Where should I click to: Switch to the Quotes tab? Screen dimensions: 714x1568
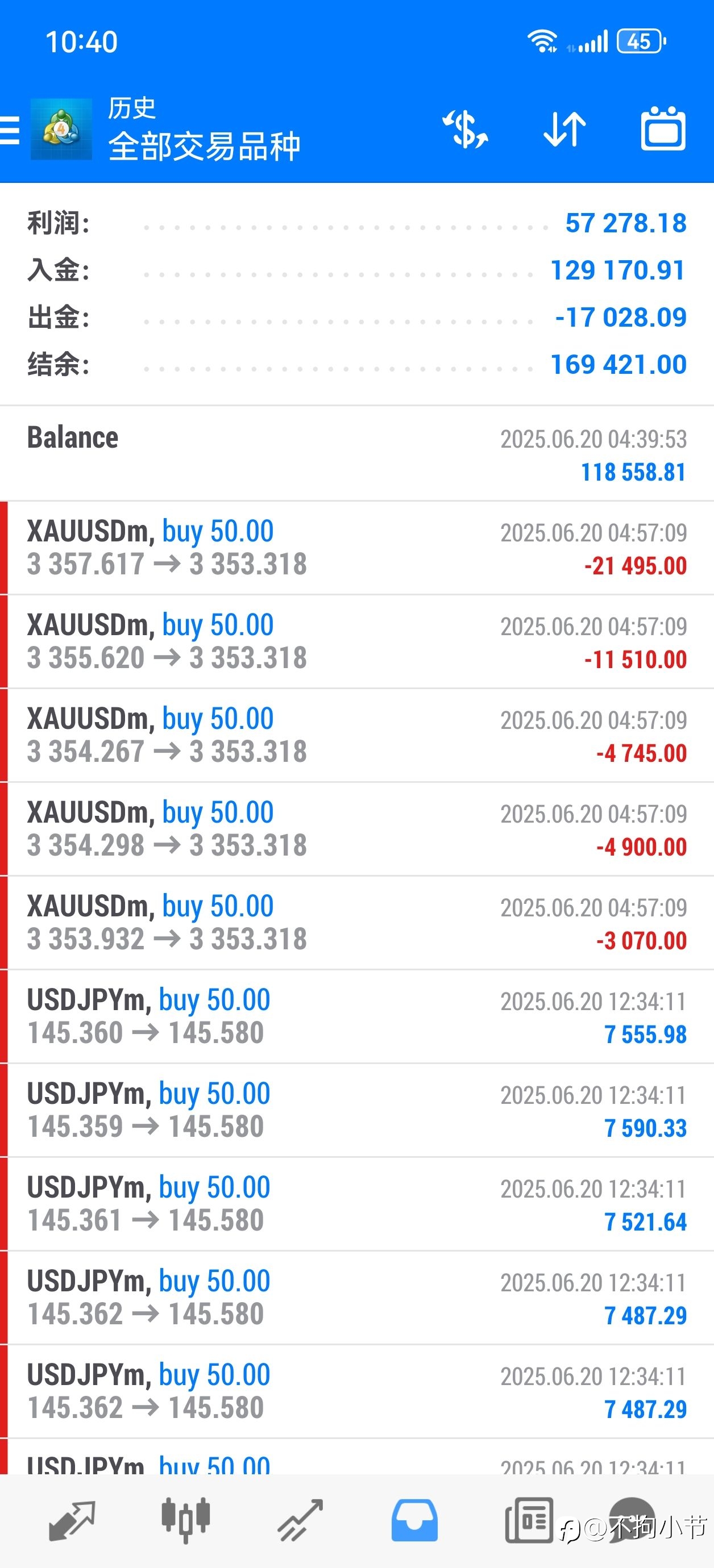72,1520
